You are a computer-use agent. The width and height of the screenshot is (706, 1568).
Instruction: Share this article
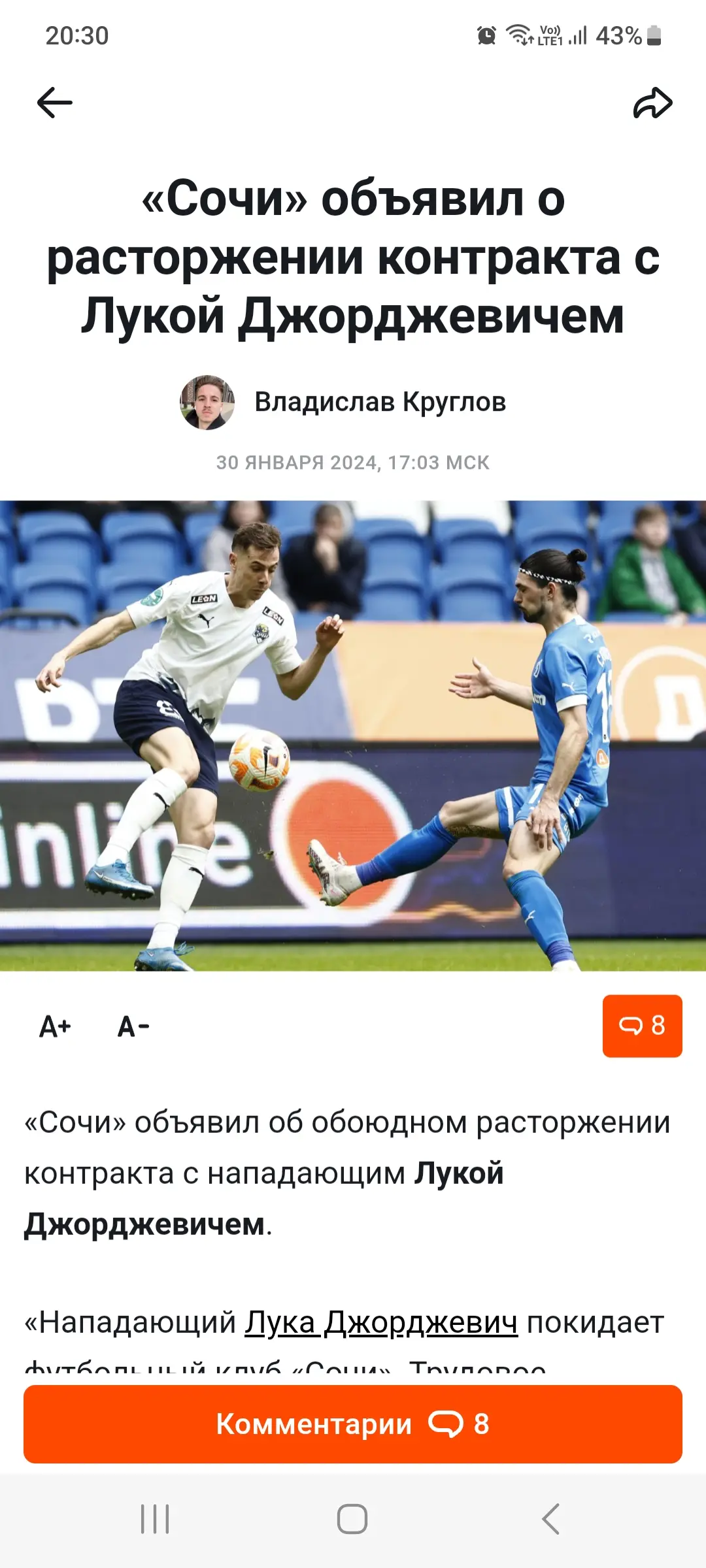[x=652, y=103]
